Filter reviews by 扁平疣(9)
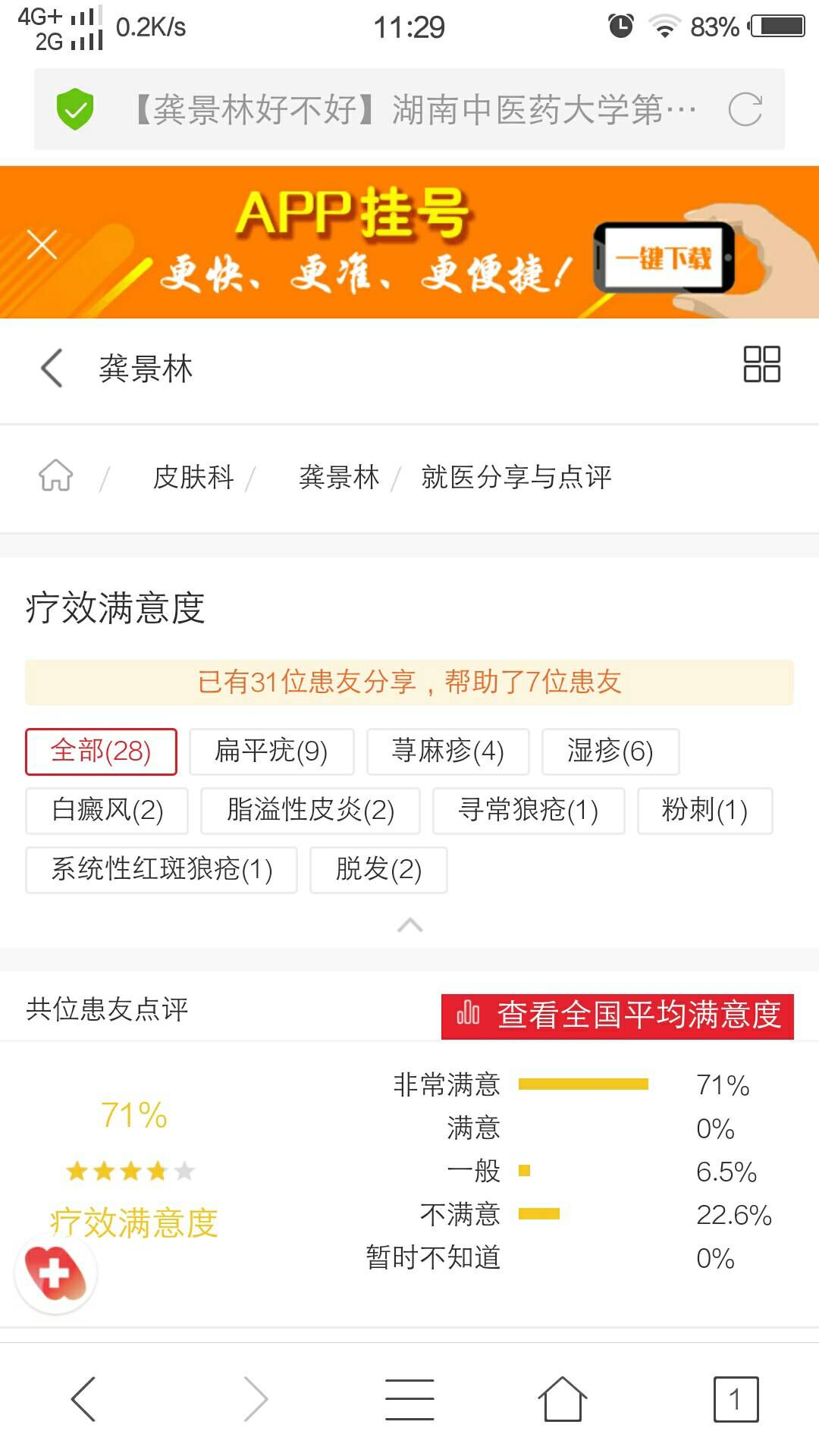Viewport: 819px width, 1456px height. pos(271,752)
